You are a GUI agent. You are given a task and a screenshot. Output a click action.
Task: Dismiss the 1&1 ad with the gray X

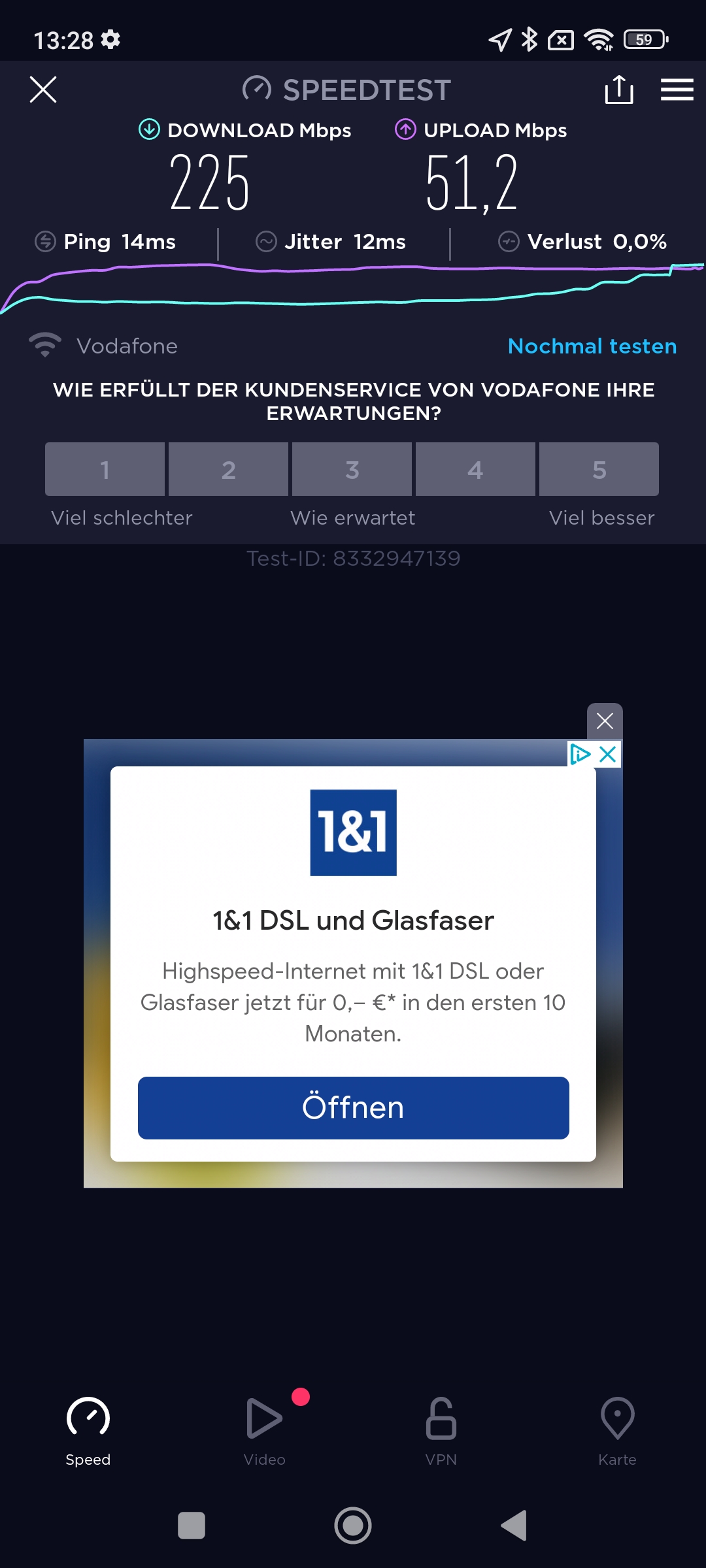pyautogui.click(x=605, y=721)
